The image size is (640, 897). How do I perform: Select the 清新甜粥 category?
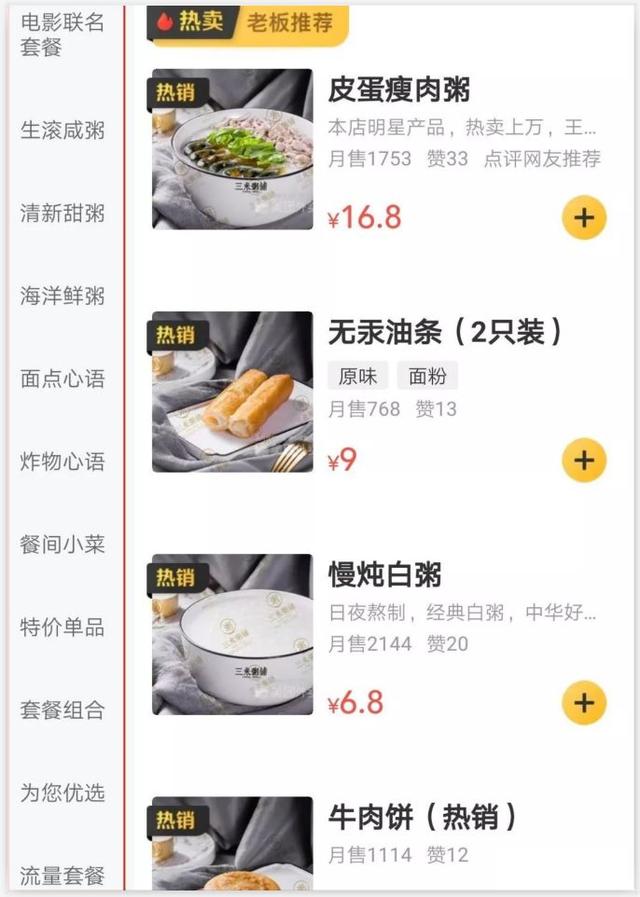click(x=62, y=214)
